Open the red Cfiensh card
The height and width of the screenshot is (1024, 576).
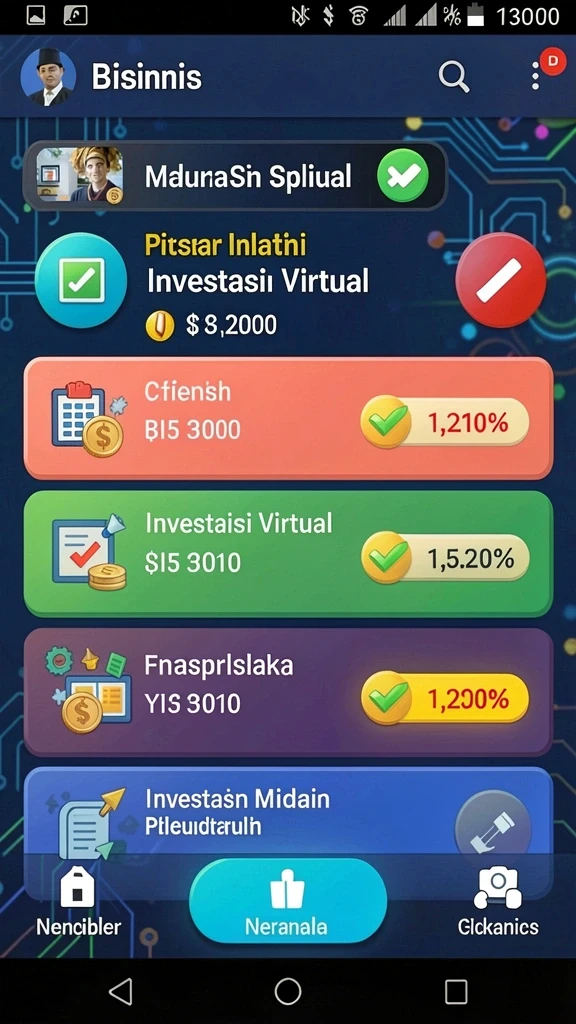tap(288, 418)
